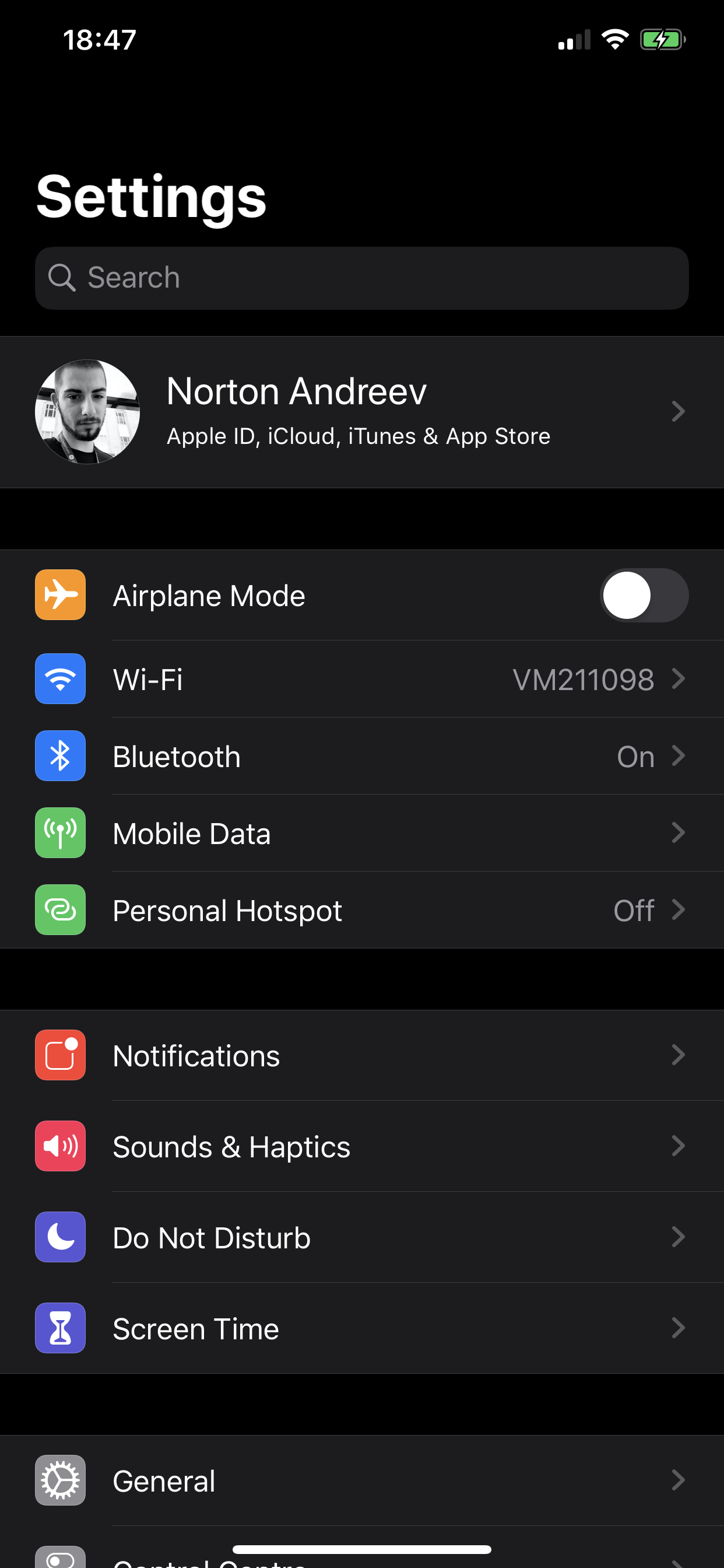Image resolution: width=724 pixels, height=1568 pixels.
Task: Tap the Settings search field
Action: [362, 278]
